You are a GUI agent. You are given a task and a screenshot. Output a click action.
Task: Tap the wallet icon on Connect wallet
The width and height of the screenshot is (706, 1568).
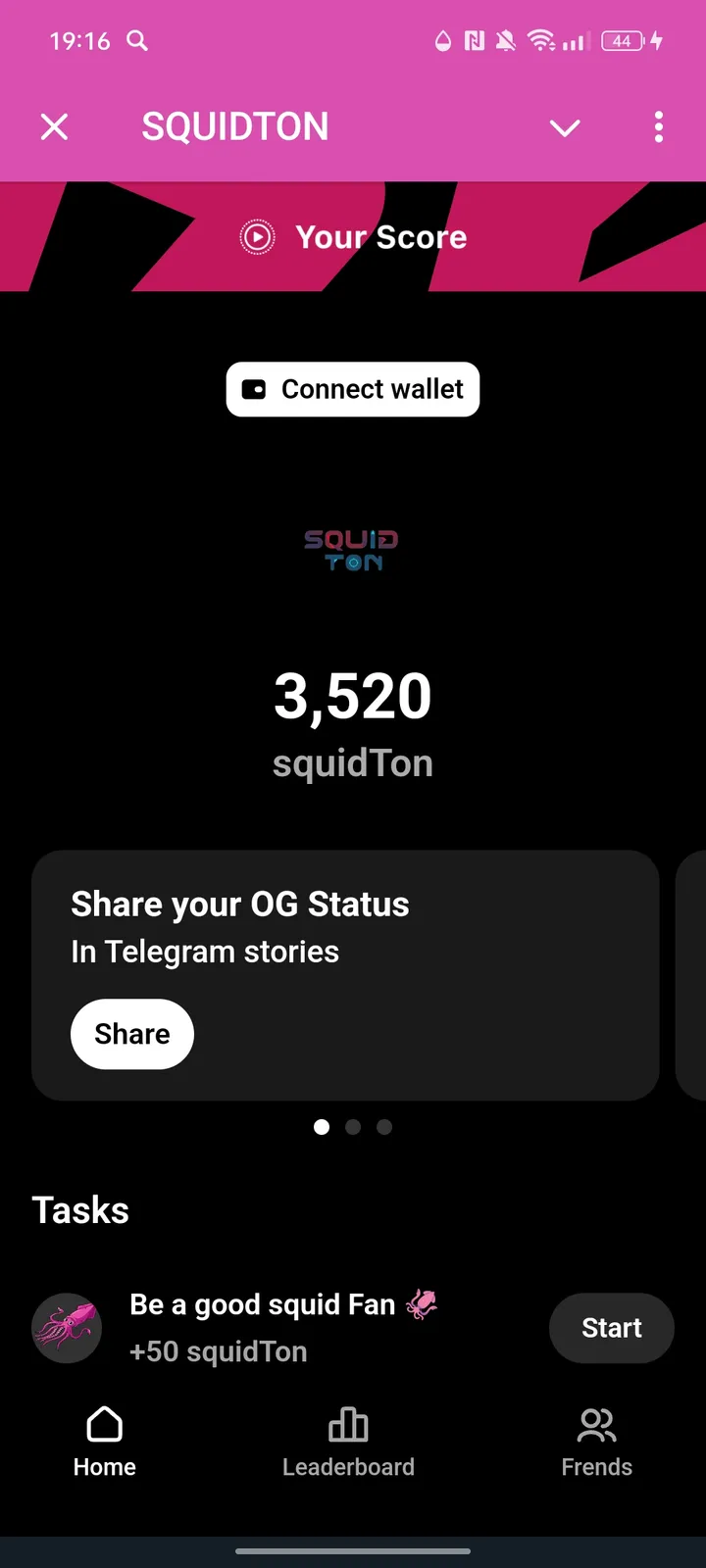coord(254,389)
